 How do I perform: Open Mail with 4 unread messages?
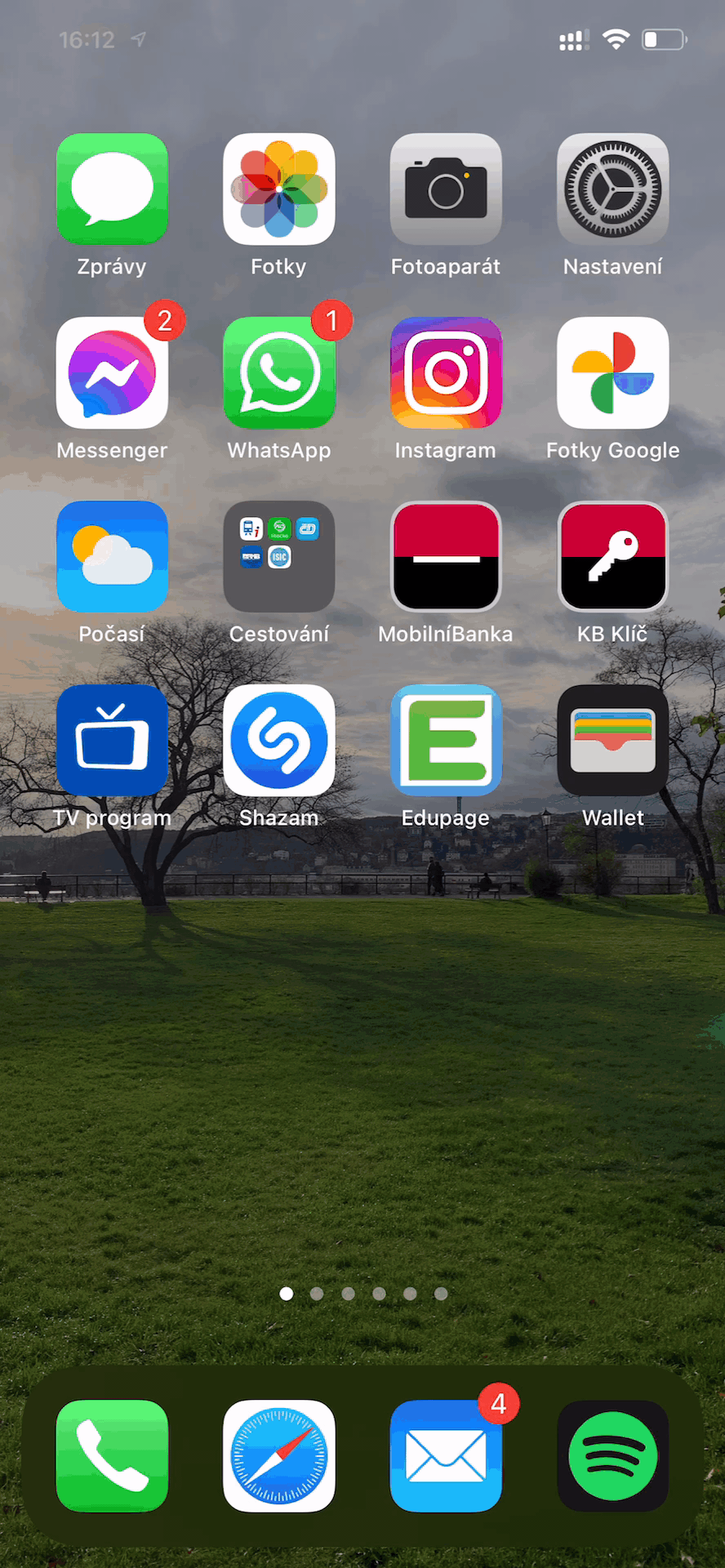click(446, 1456)
